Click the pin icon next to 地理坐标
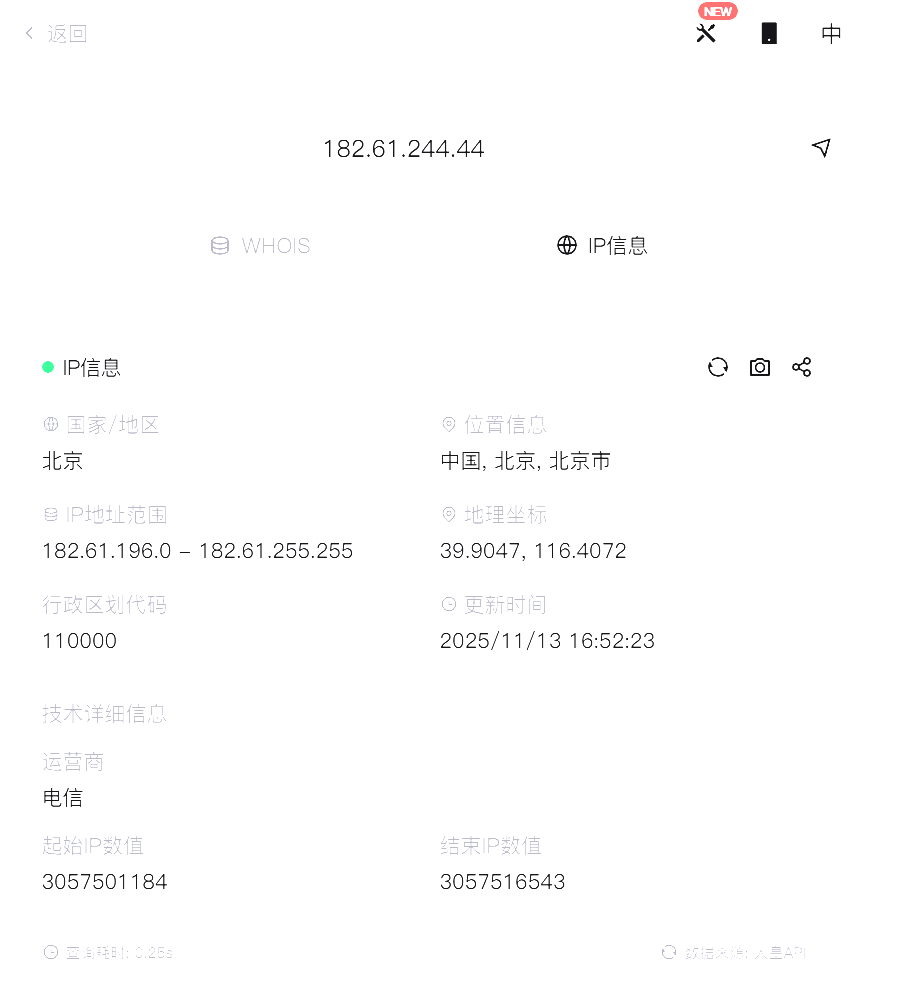921x1005 pixels. click(448, 514)
